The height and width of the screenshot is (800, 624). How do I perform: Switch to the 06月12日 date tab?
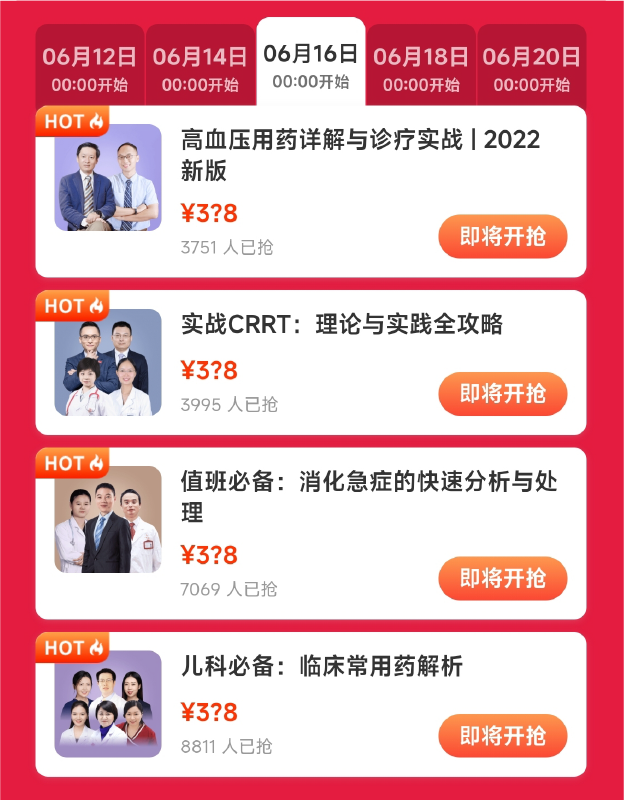(x=90, y=66)
